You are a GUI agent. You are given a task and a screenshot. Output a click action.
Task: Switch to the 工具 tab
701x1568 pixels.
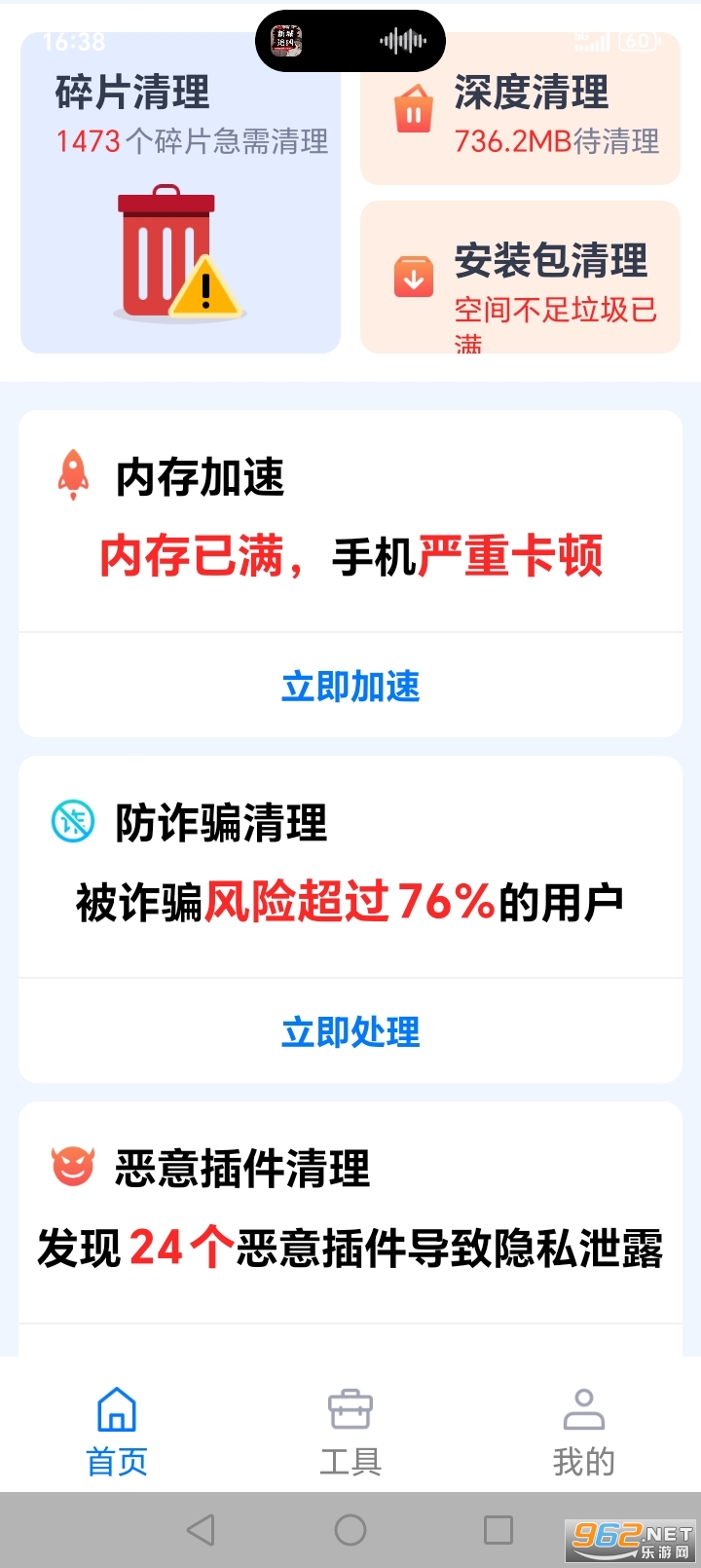coord(350,1432)
